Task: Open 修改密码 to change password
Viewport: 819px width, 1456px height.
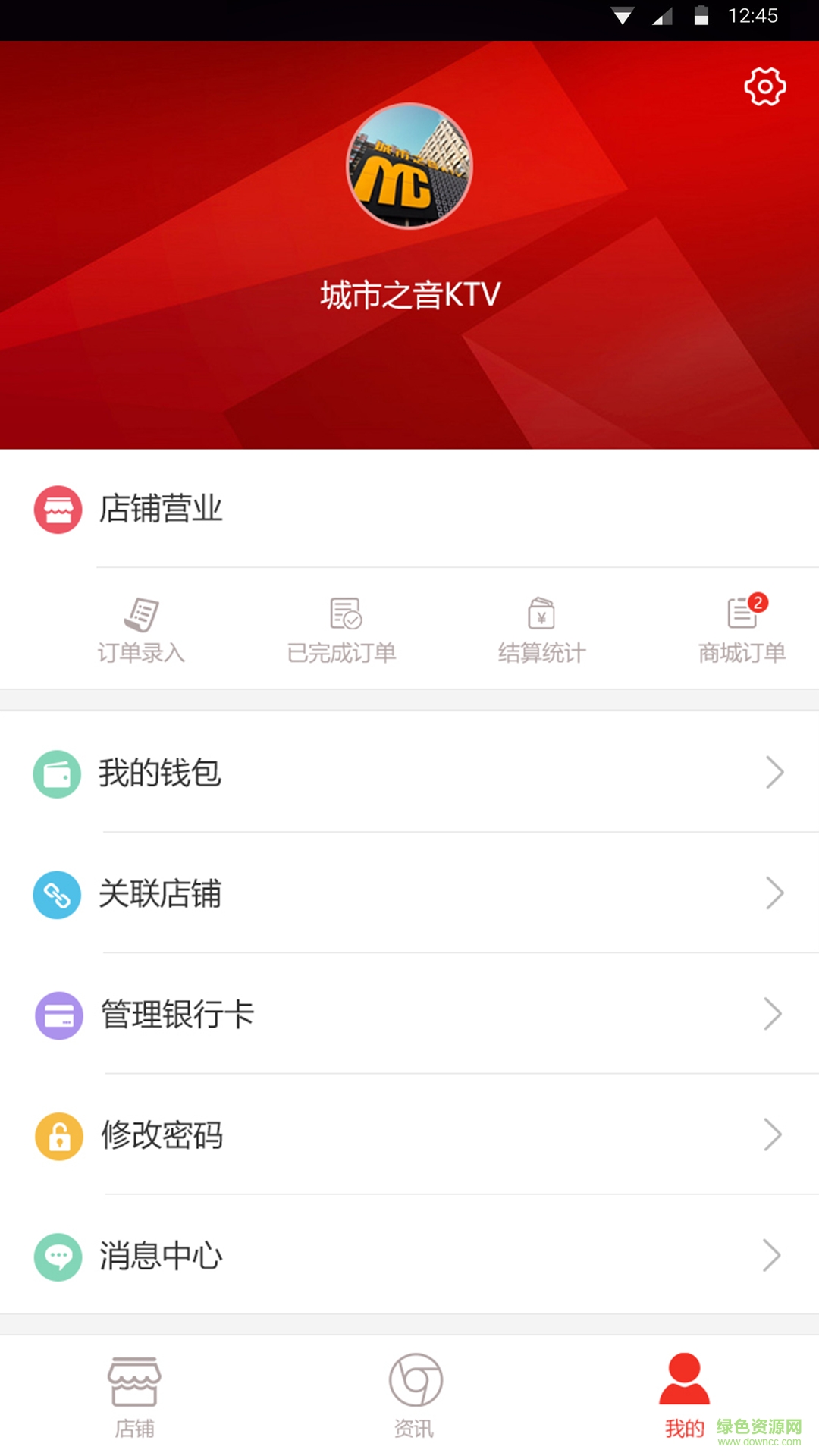Action: (162, 1136)
